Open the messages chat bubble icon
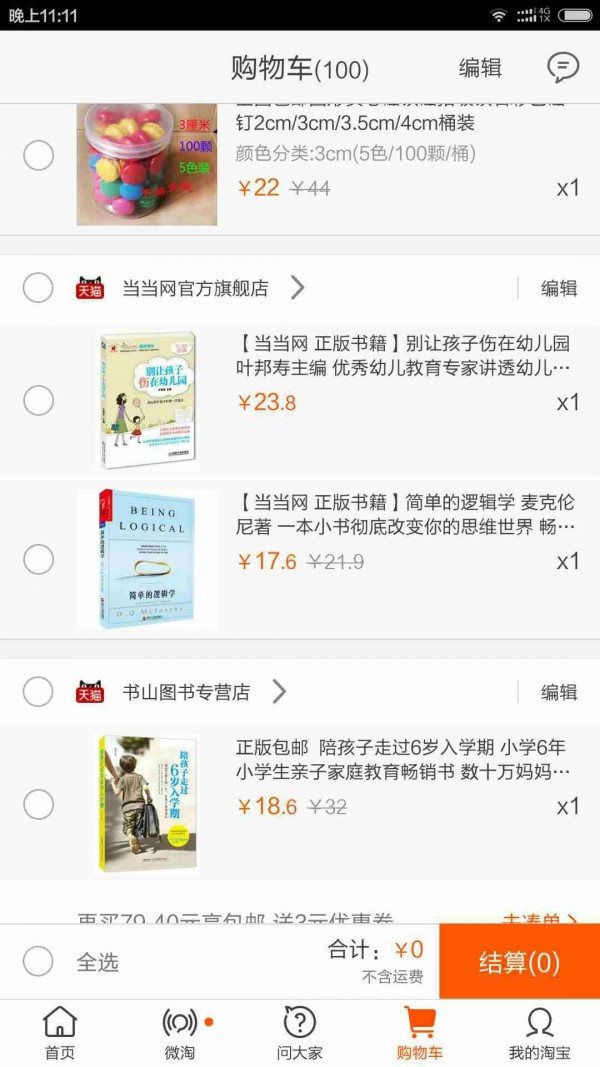The height and width of the screenshot is (1067, 600). [x=563, y=68]
